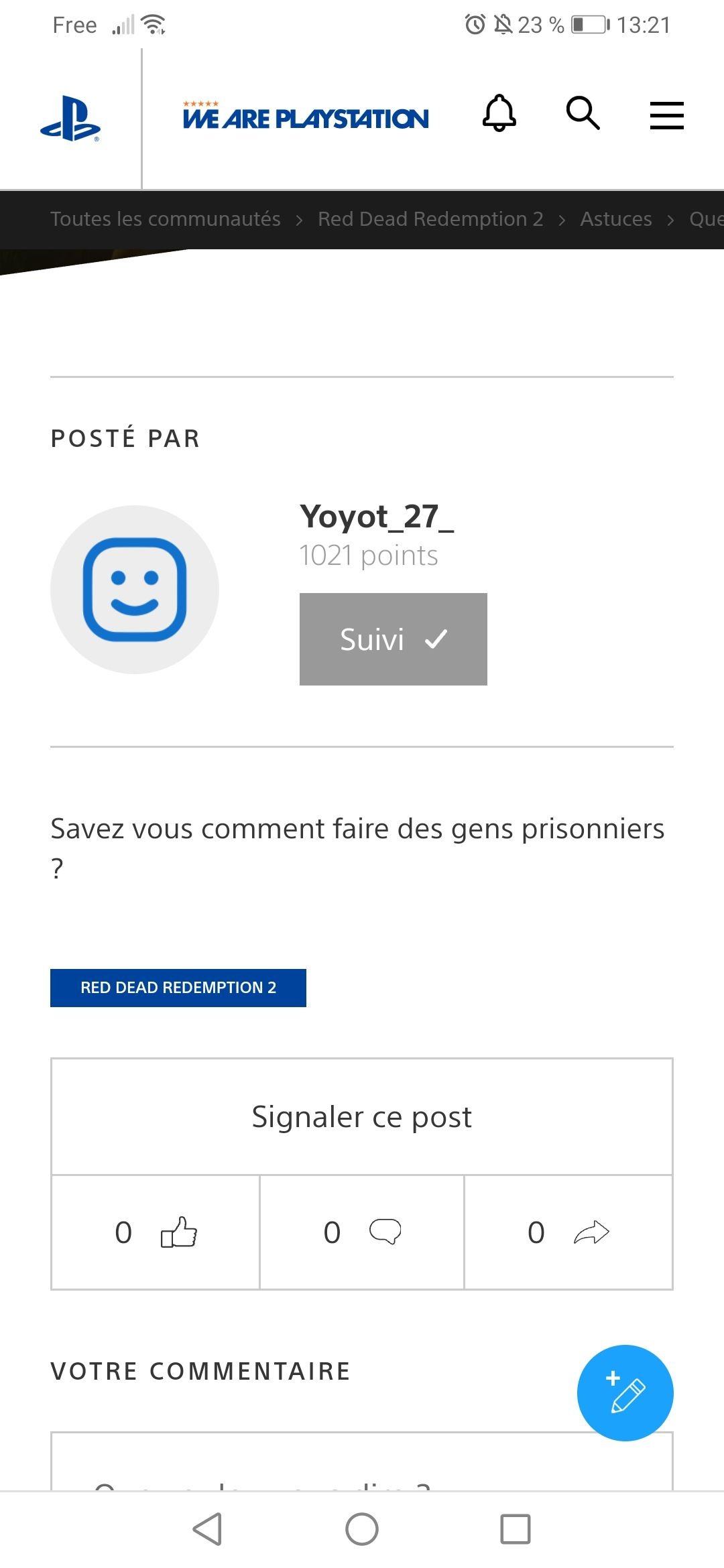The image size is (724, 1568).
Task: Go back with system back button
Action: coord(207,1529)
